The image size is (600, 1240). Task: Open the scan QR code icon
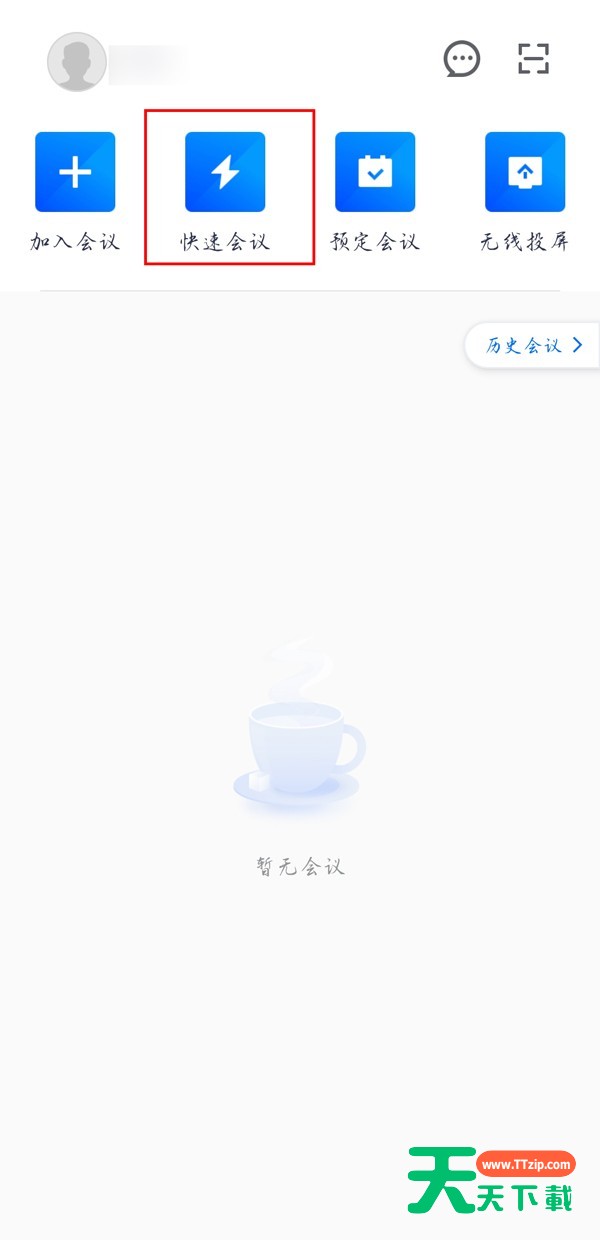click(x=534, y=60)
